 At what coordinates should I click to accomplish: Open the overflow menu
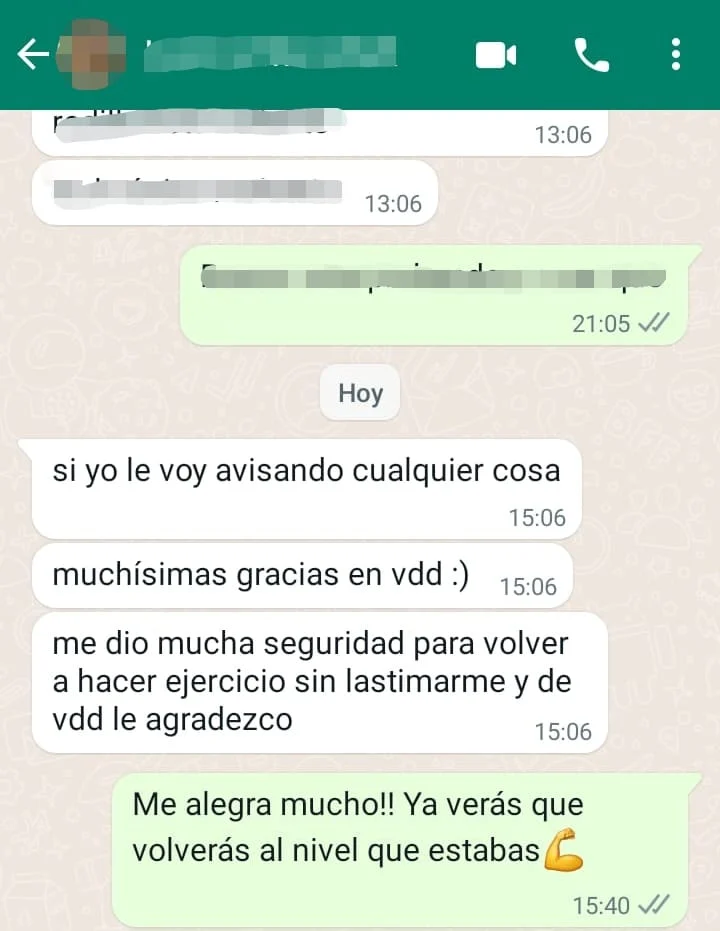tap(677, 55)
